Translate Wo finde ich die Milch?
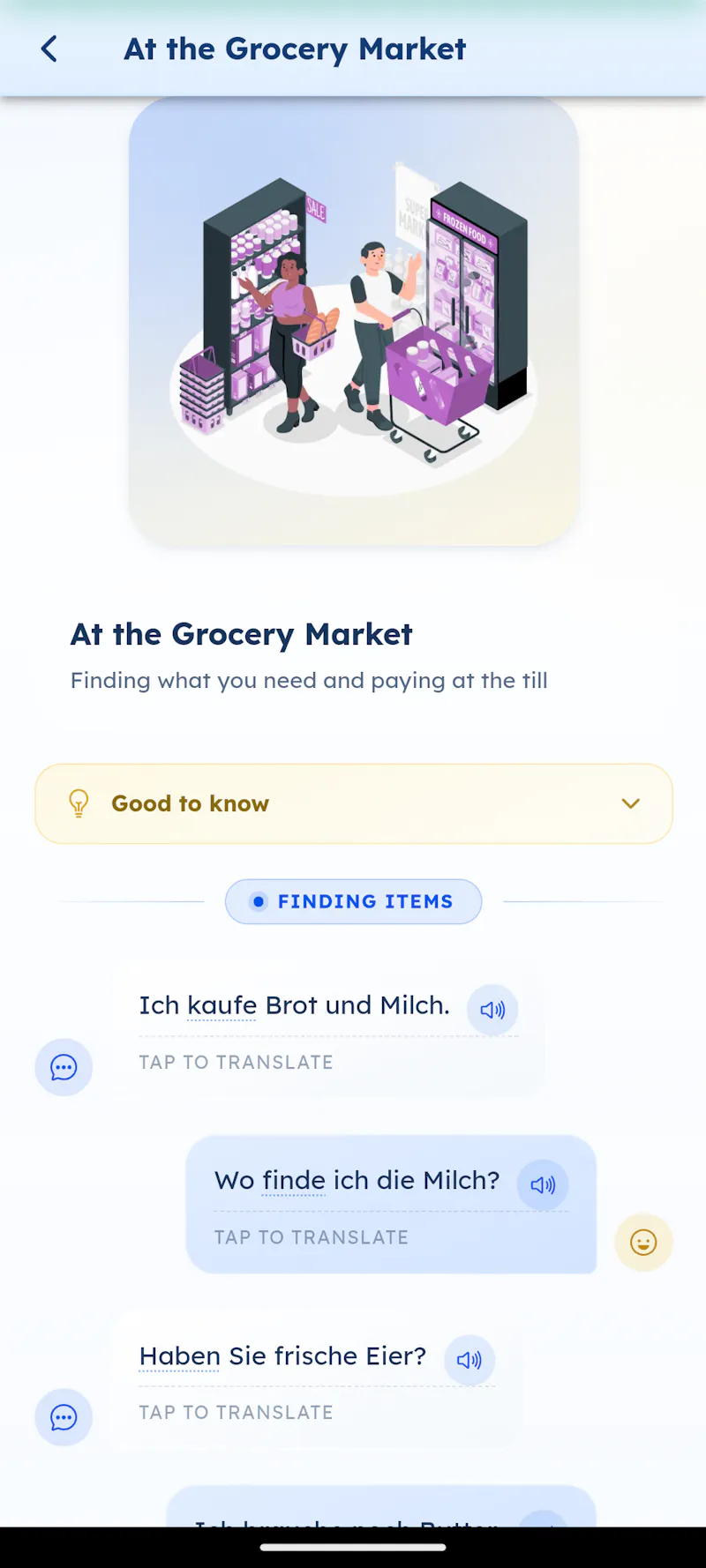The image size is (706, 1568). (x=312, y=1237)
